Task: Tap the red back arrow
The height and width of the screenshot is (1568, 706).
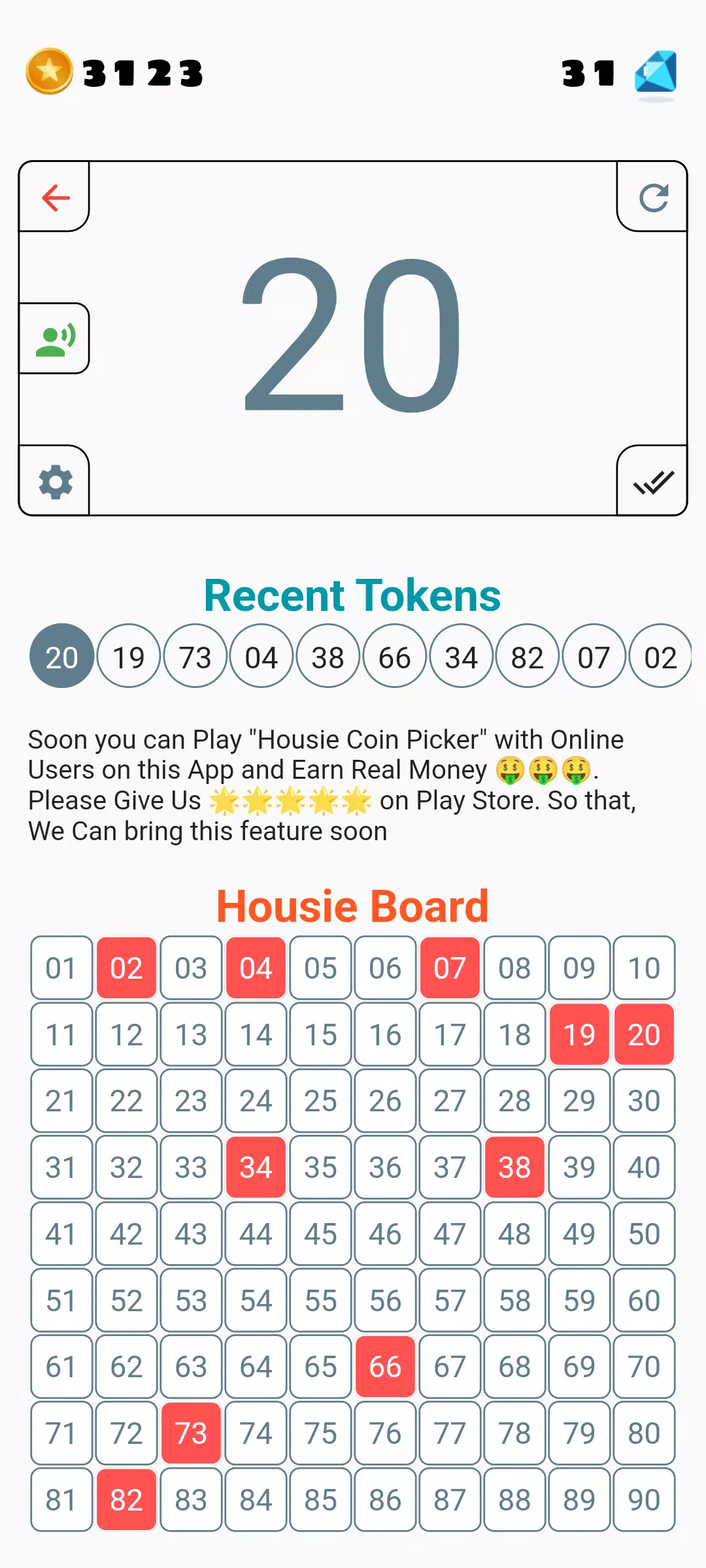Action: [x=56, y=197]
